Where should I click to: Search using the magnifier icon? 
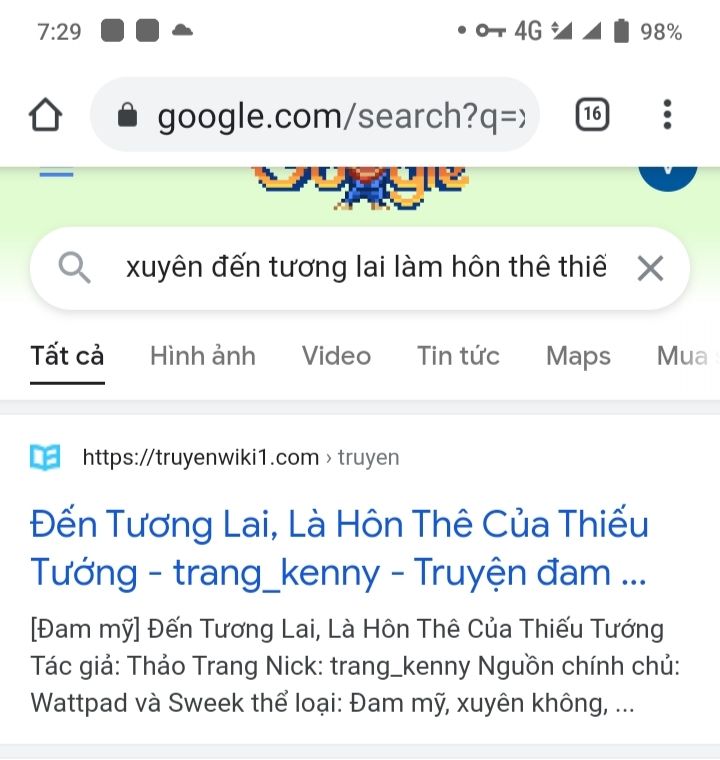coord(75,268)
